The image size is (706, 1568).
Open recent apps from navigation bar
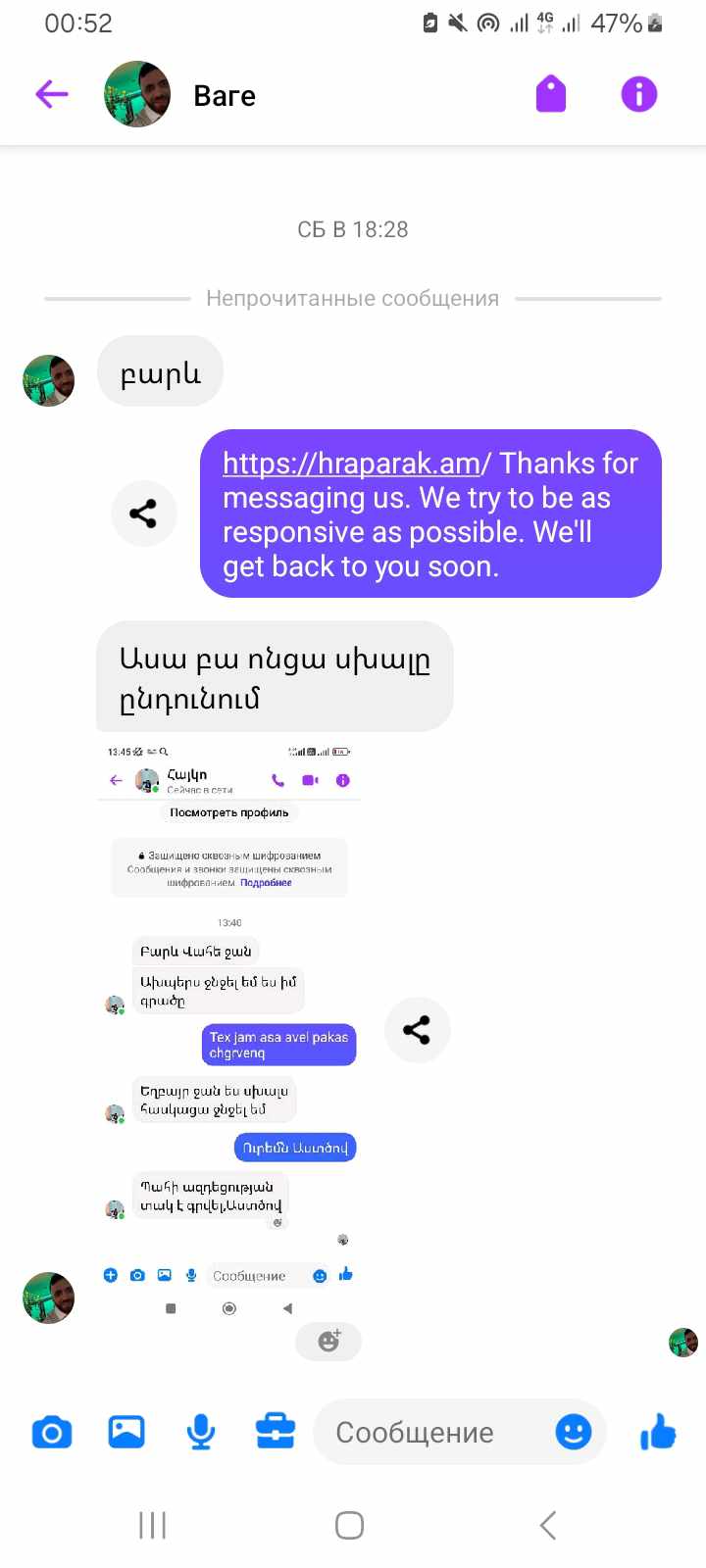click(x=153, y=1525)
